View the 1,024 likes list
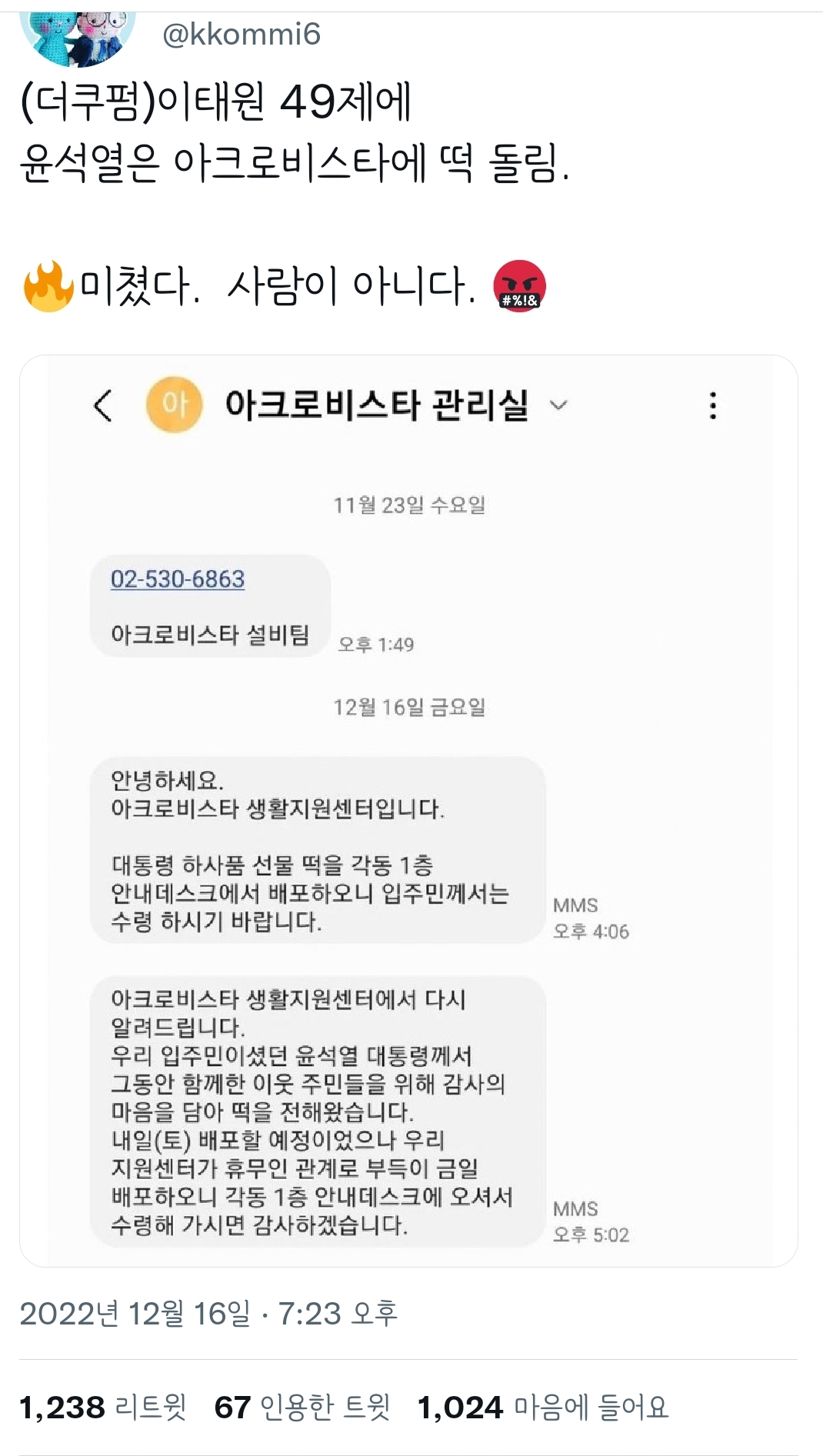823x1456 pixels. (543, 1407)
